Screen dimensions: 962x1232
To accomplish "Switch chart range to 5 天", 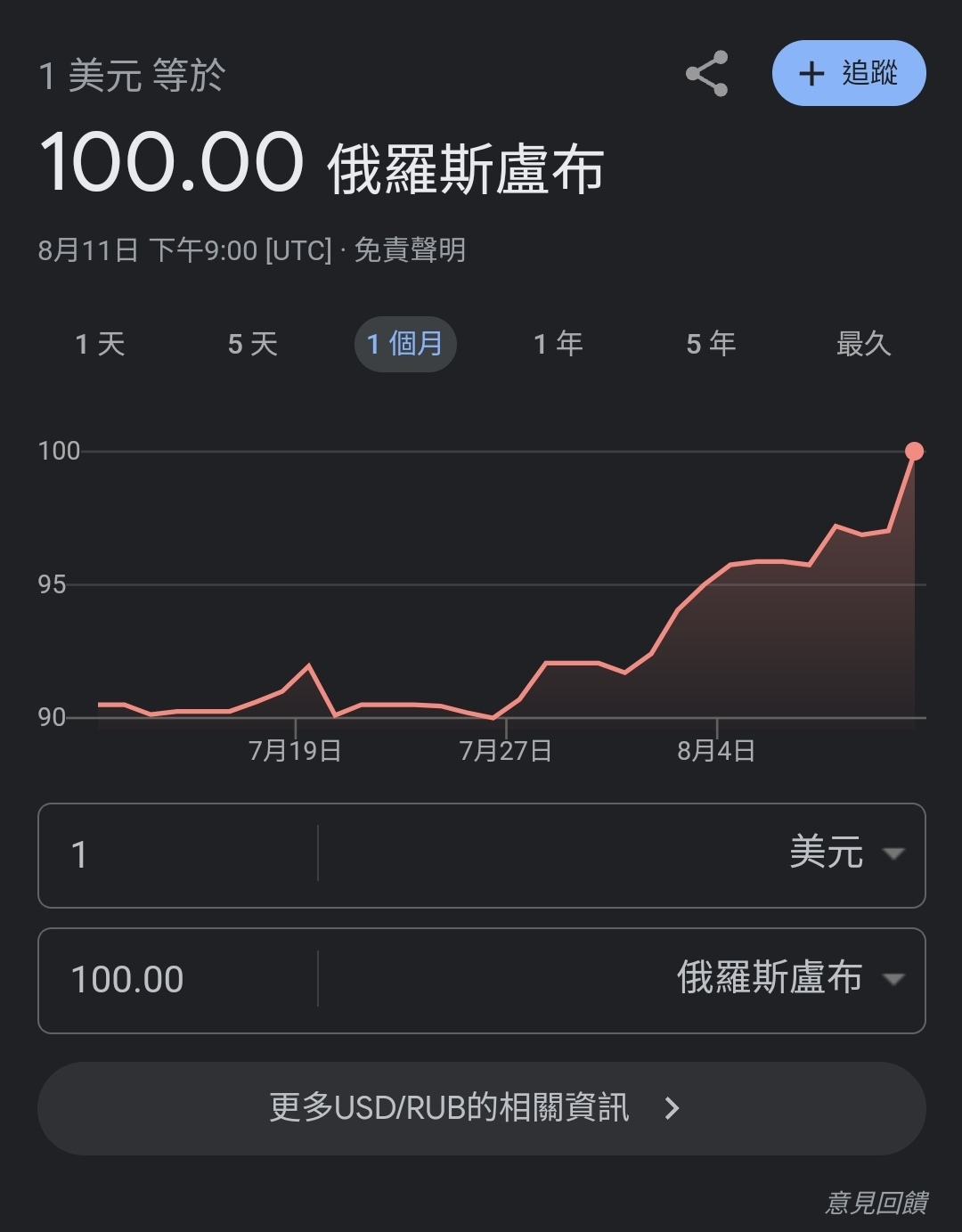I will tap(253, 344).
